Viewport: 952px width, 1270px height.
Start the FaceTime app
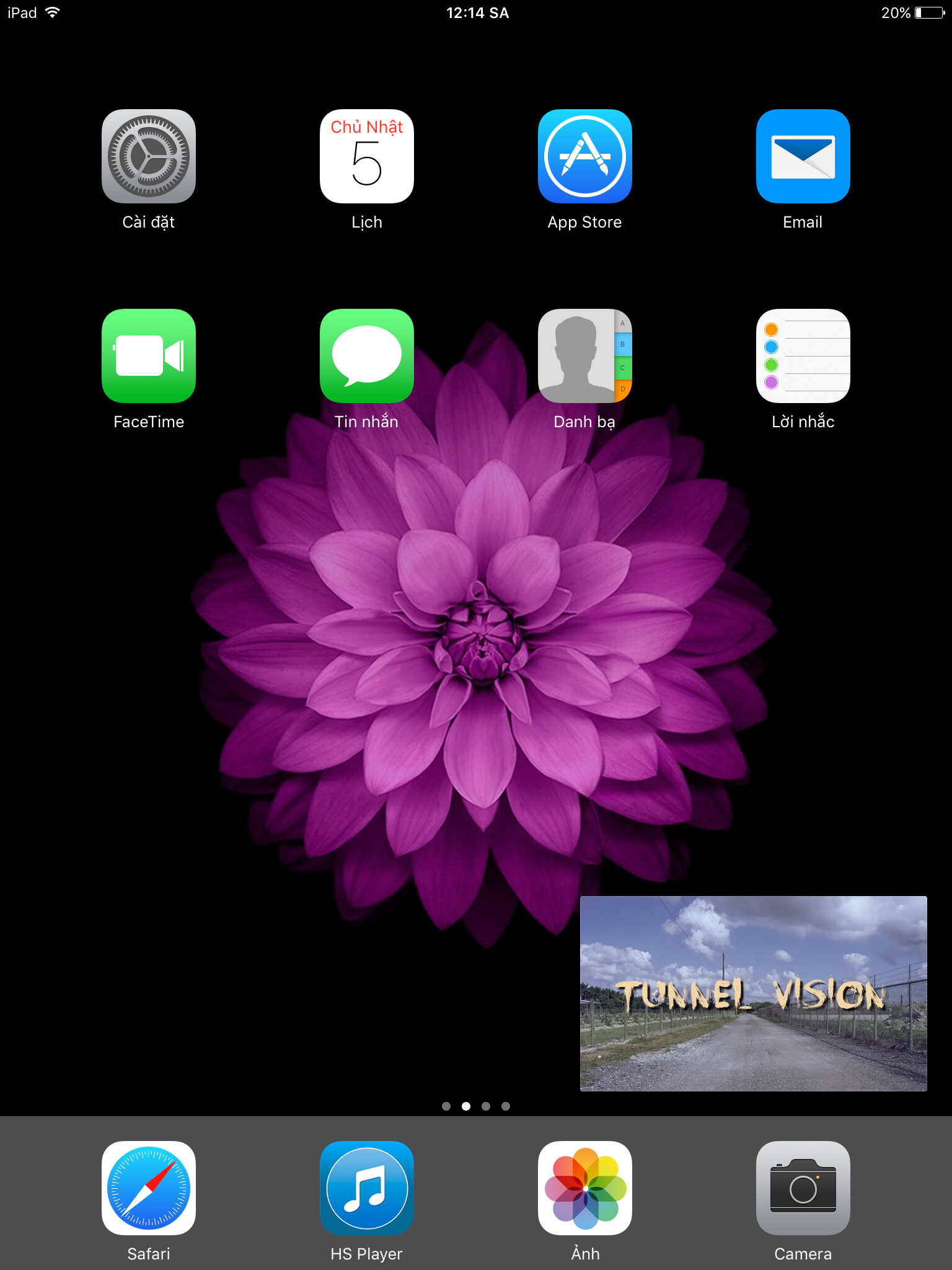[149, 356]
